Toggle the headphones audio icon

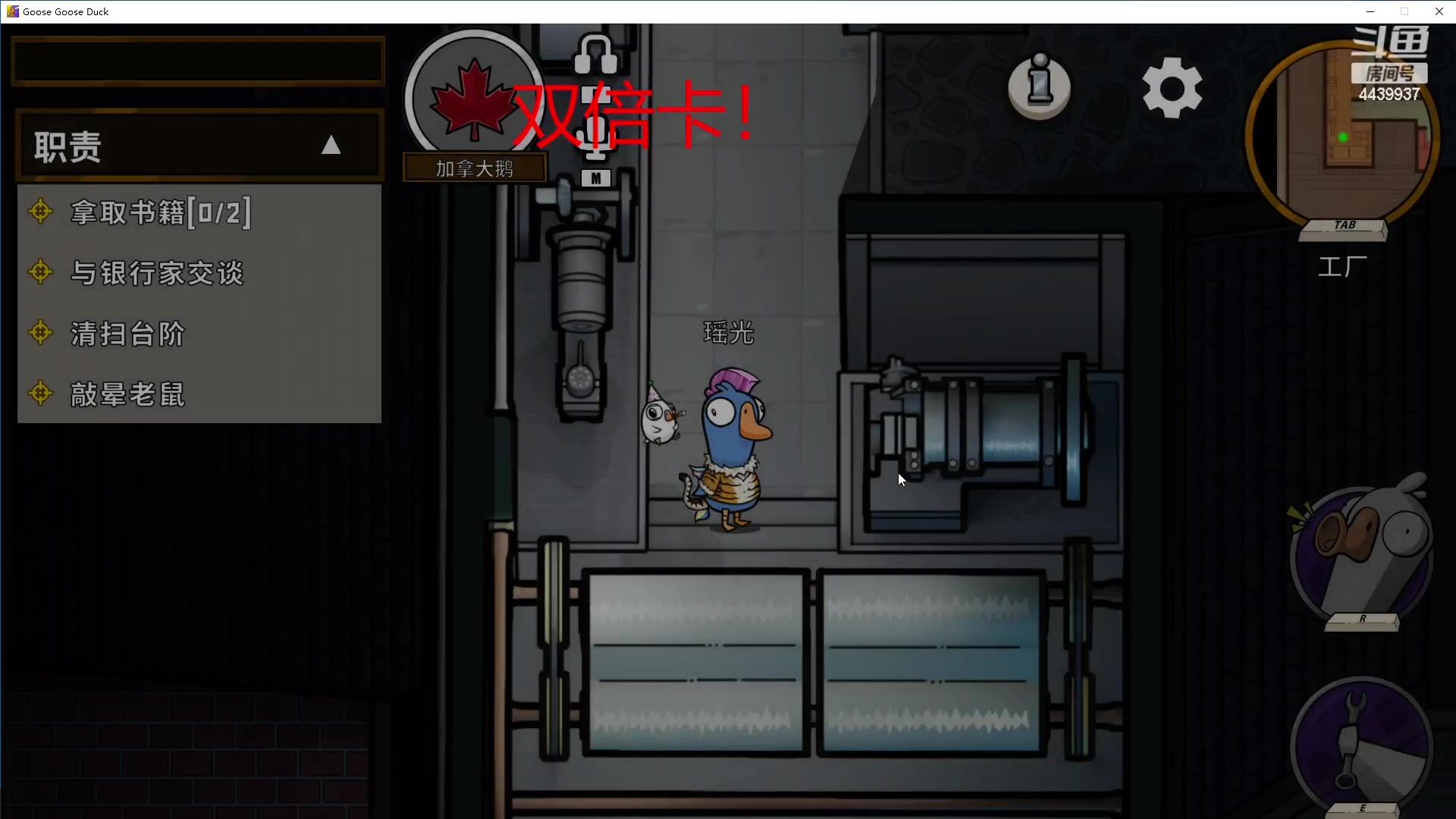595,55
